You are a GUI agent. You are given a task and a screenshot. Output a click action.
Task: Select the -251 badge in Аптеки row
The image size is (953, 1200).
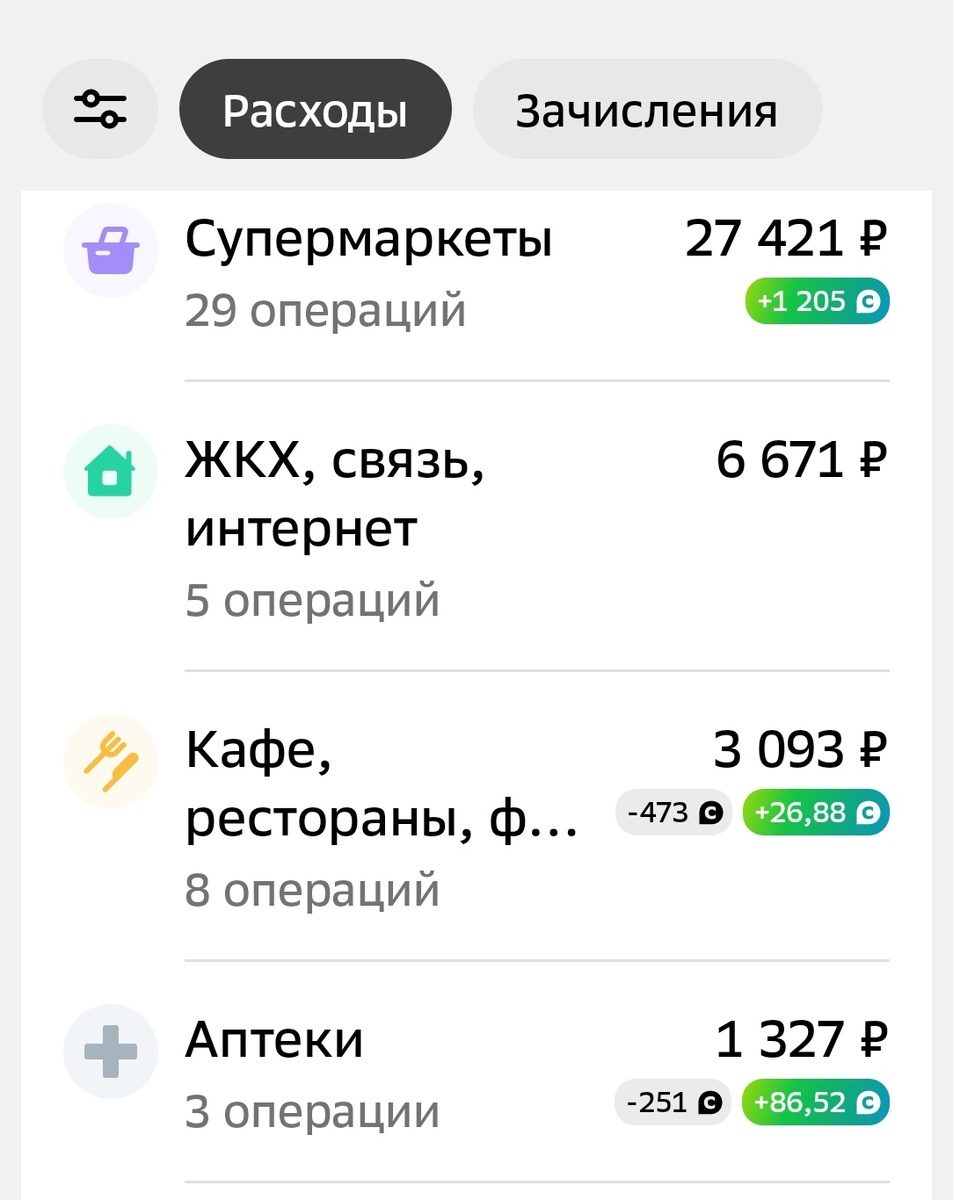tap(672, 1102)
